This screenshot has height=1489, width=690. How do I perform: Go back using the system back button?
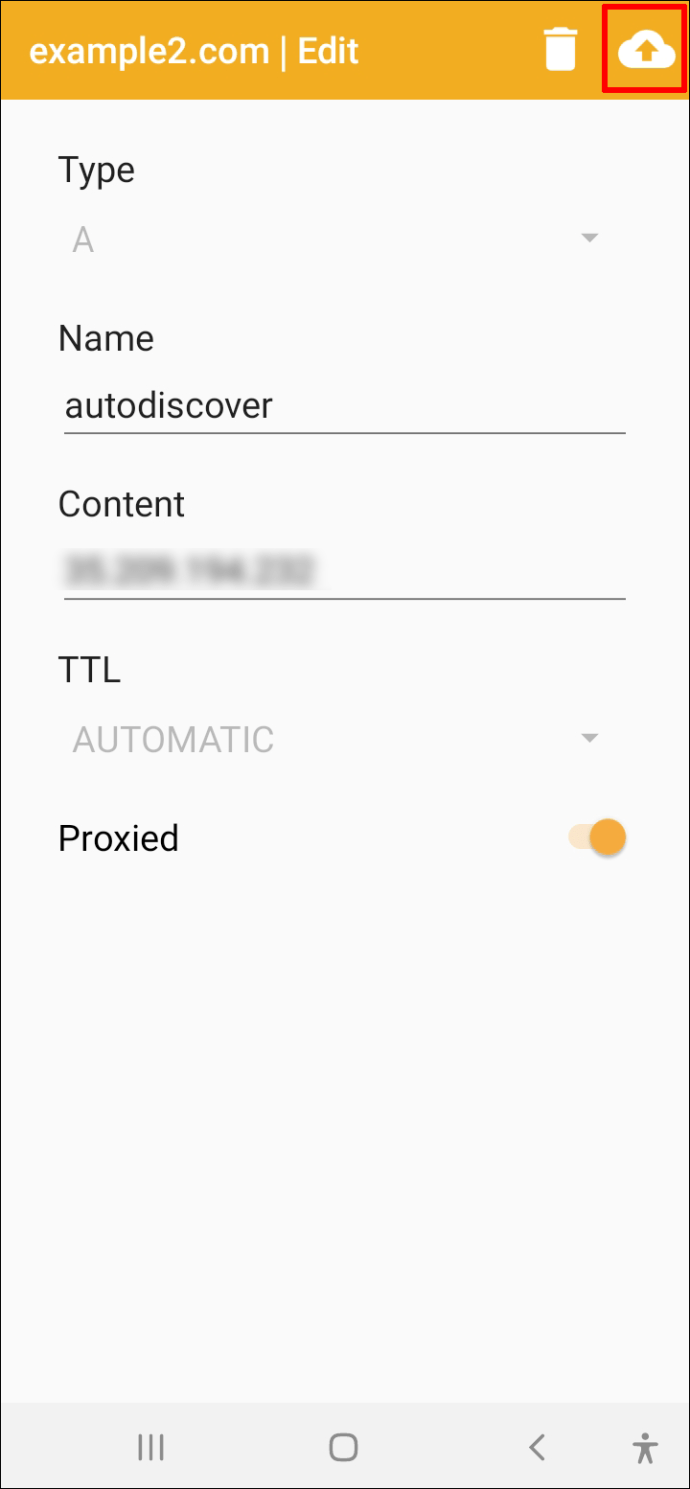tap(537, 1447)
